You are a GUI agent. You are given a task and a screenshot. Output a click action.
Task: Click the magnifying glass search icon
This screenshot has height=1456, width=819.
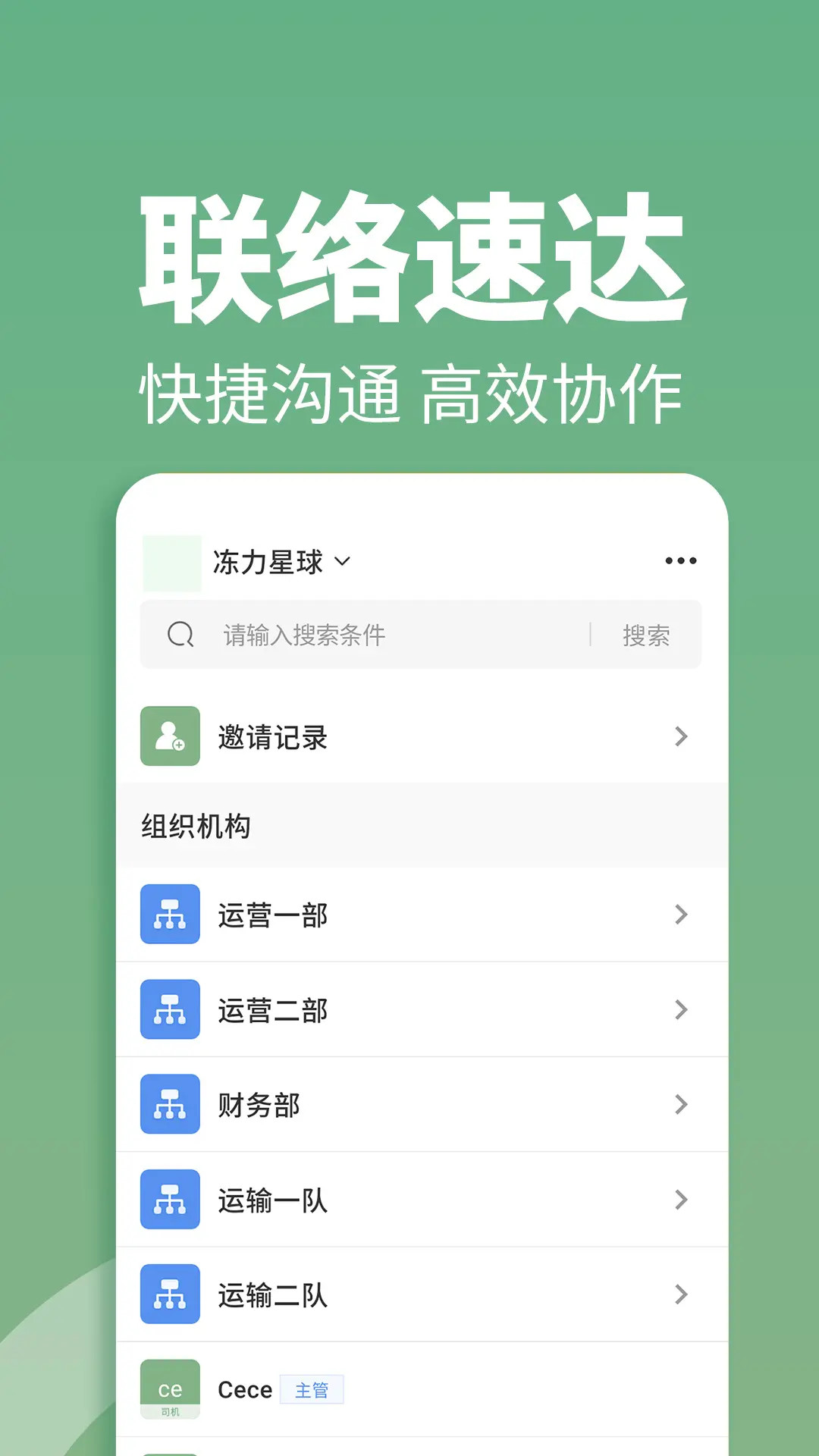[x=180, y=635]
